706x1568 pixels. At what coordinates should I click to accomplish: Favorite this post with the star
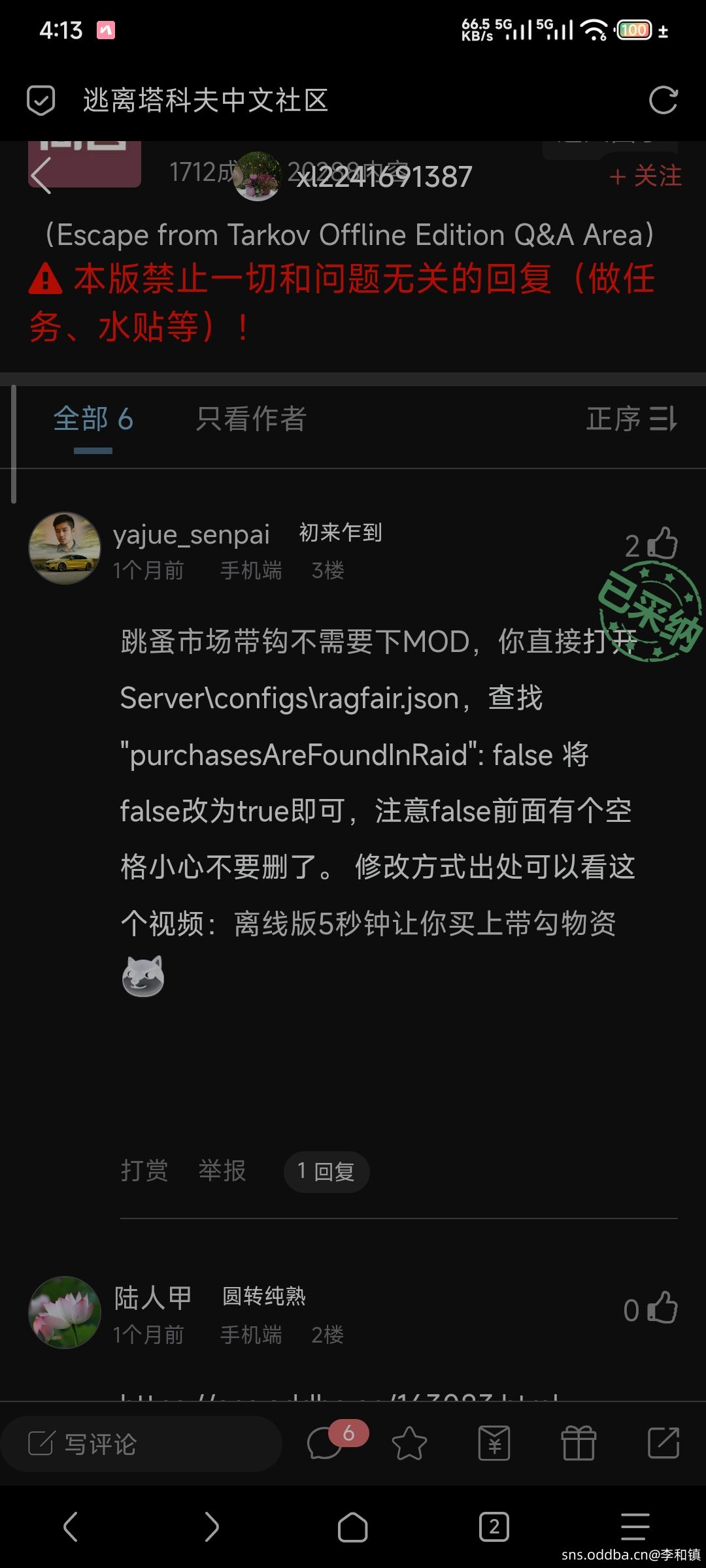click(409, 1443)
